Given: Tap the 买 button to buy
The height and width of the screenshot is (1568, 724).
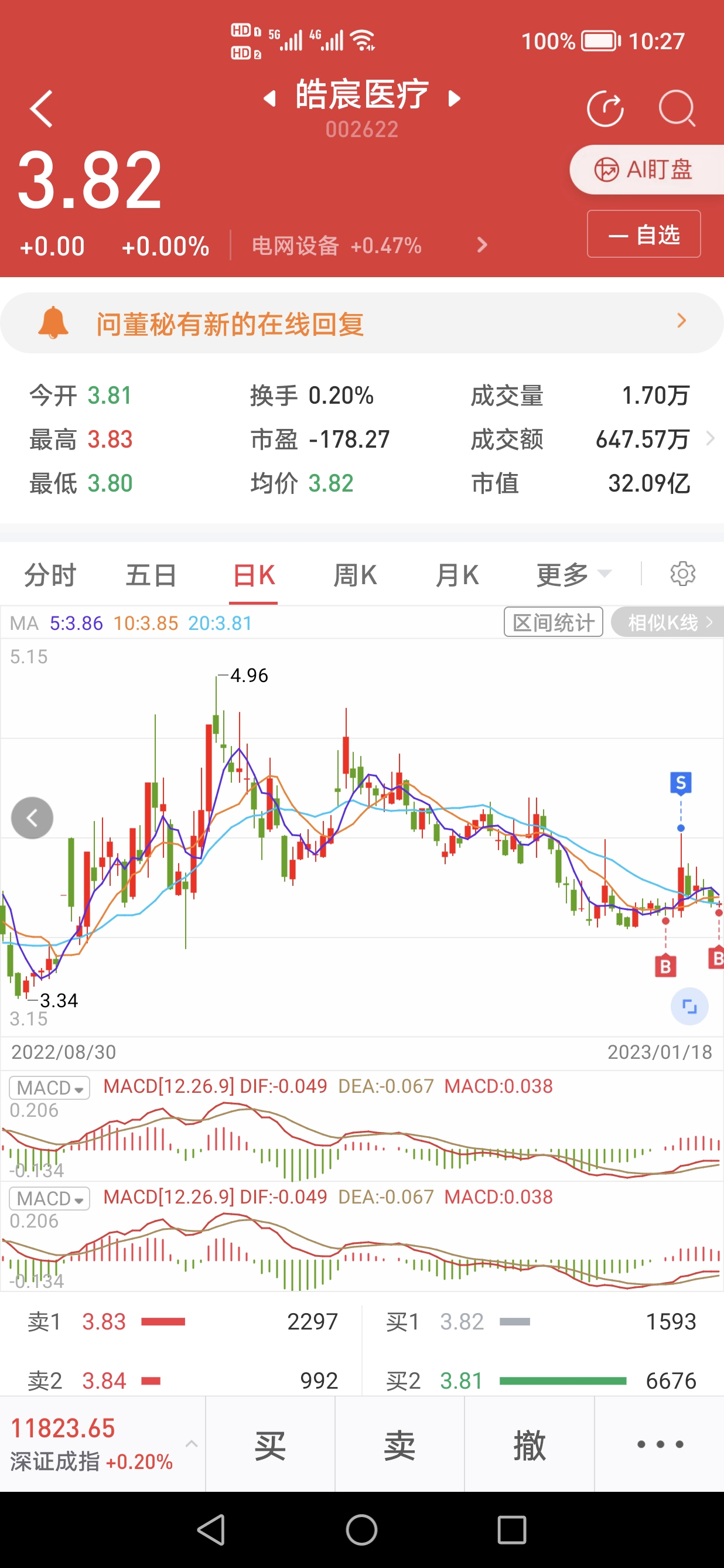Looking at the screenshot, I should pyautogui.click(x=270, y=1446).
